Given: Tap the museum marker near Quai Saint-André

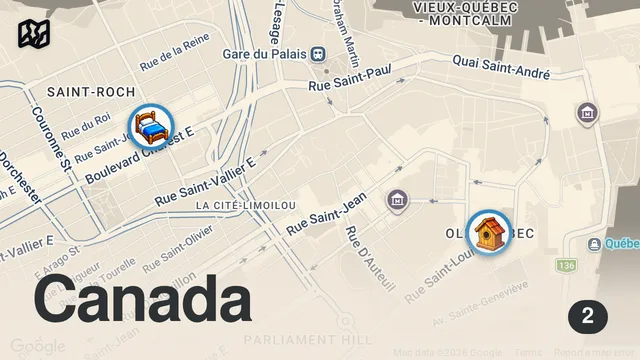Looking at the screenshot, I should click(x=587, y=114).
